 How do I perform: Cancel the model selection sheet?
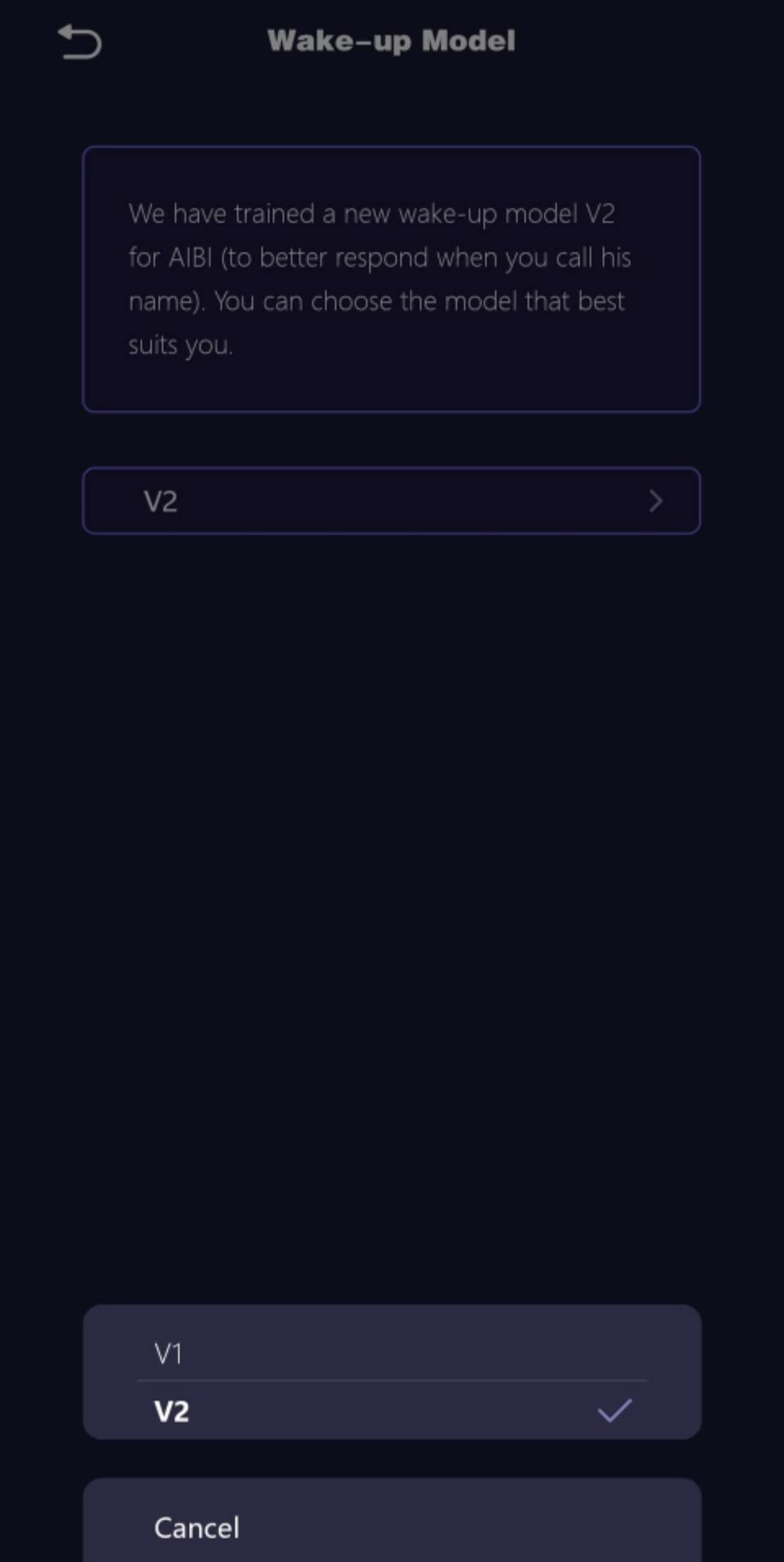(x=391, y=1527)
